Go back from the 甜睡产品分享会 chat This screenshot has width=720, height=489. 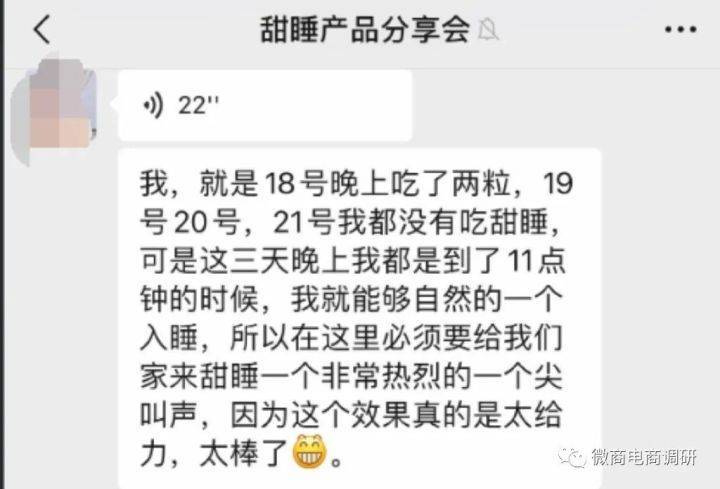(x=41, y=30)
